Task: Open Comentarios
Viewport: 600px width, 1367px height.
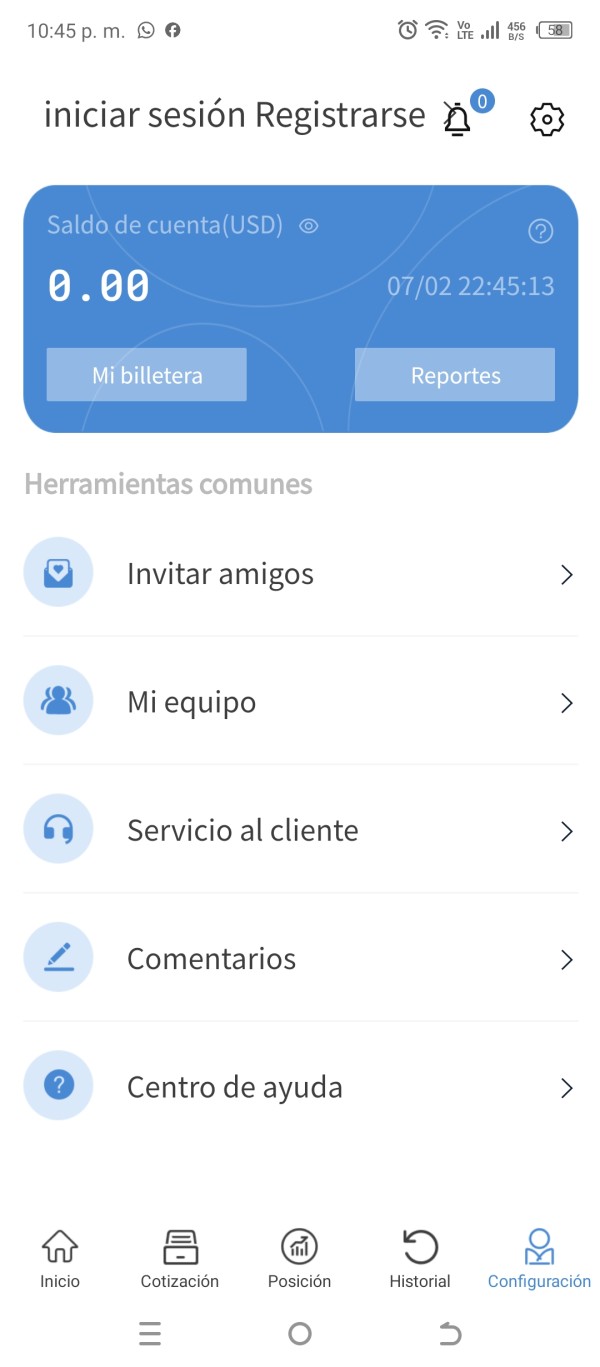Action: (300, 958)
